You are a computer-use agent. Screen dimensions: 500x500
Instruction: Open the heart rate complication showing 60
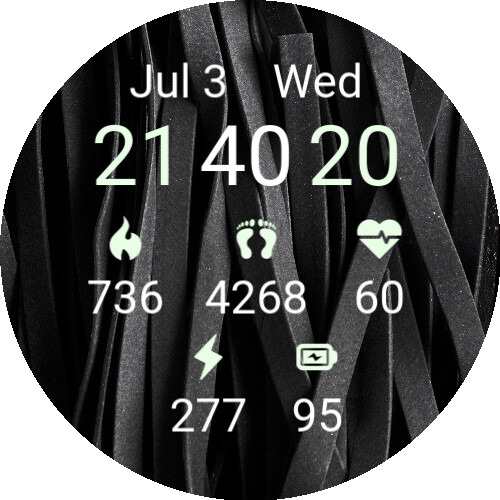pos(379,266)
